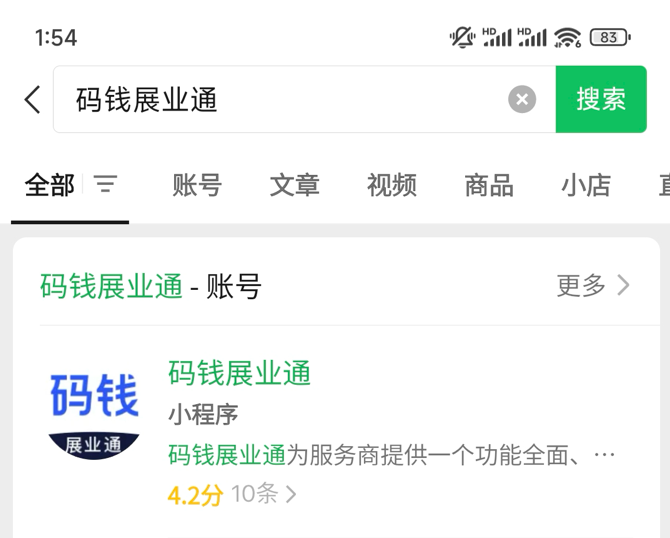Open the 码钱展业通 mini program result
Screen dimensions: 670x538
coord(240,373)
